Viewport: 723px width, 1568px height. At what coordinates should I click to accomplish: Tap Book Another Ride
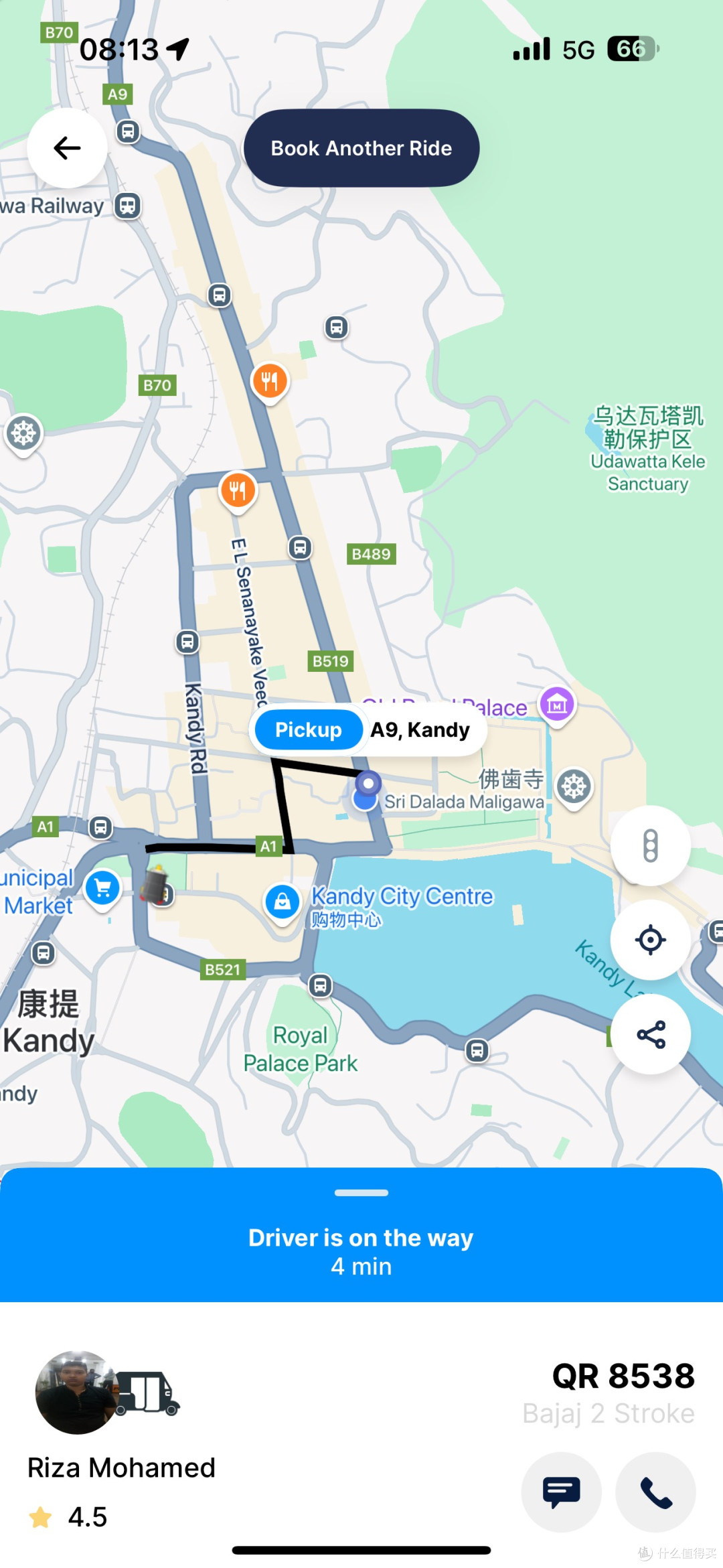[x=361, y=148]
